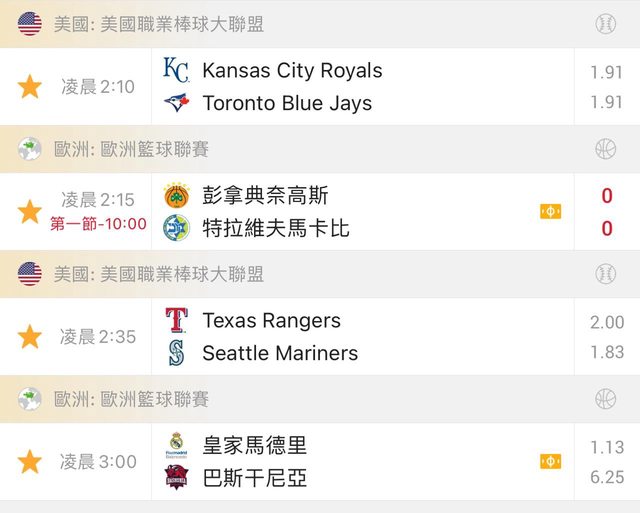Screen dimensions: 640x513
Task: Select the 1.91 odds for Kansas City Royals
Action: coord(606,72)
